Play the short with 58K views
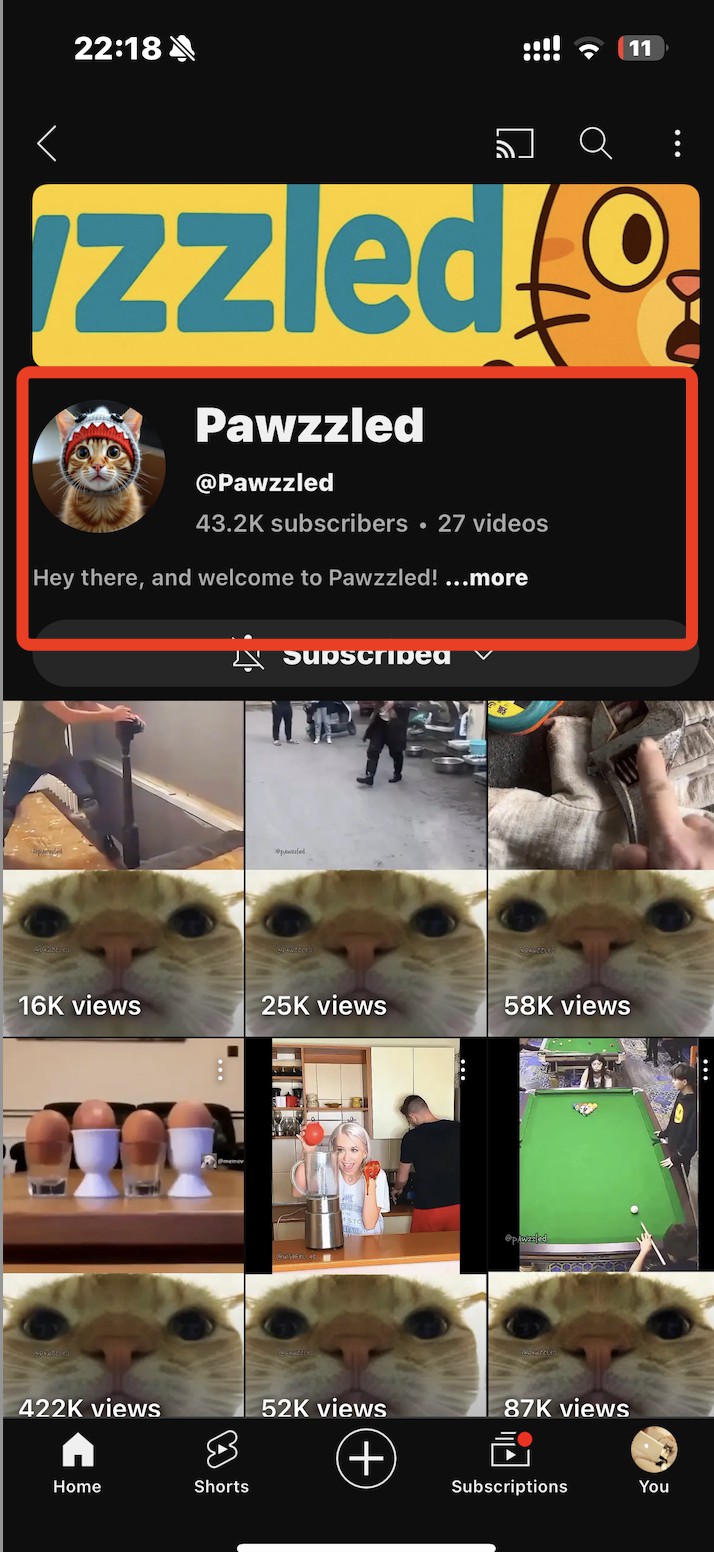The height and width of the screenshot is (1552, 714). (600, 868)
